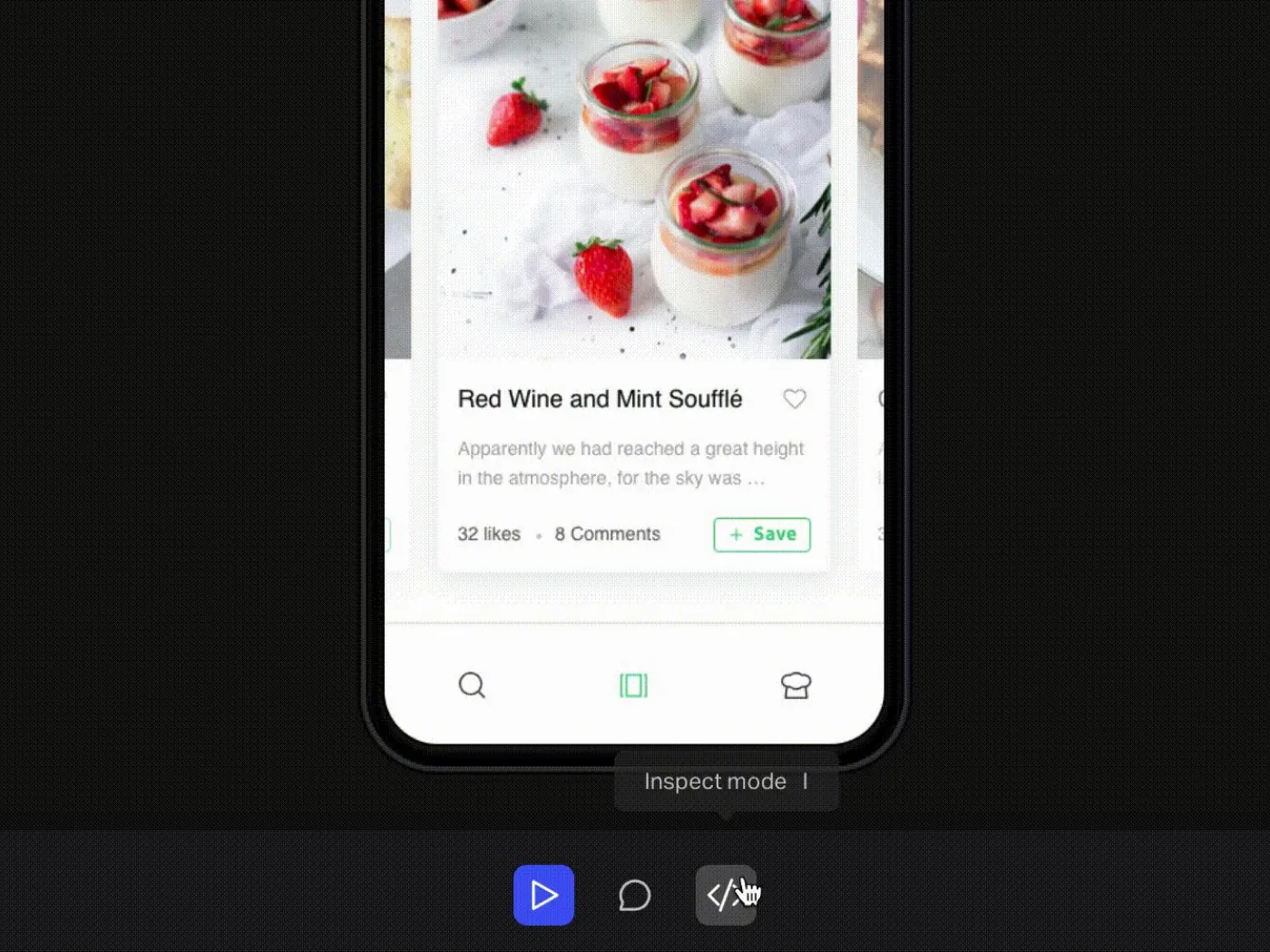Like the Red Wine and Mint Soufflé
Viewport: 1270px width, 952px height.
click(795, 399)
